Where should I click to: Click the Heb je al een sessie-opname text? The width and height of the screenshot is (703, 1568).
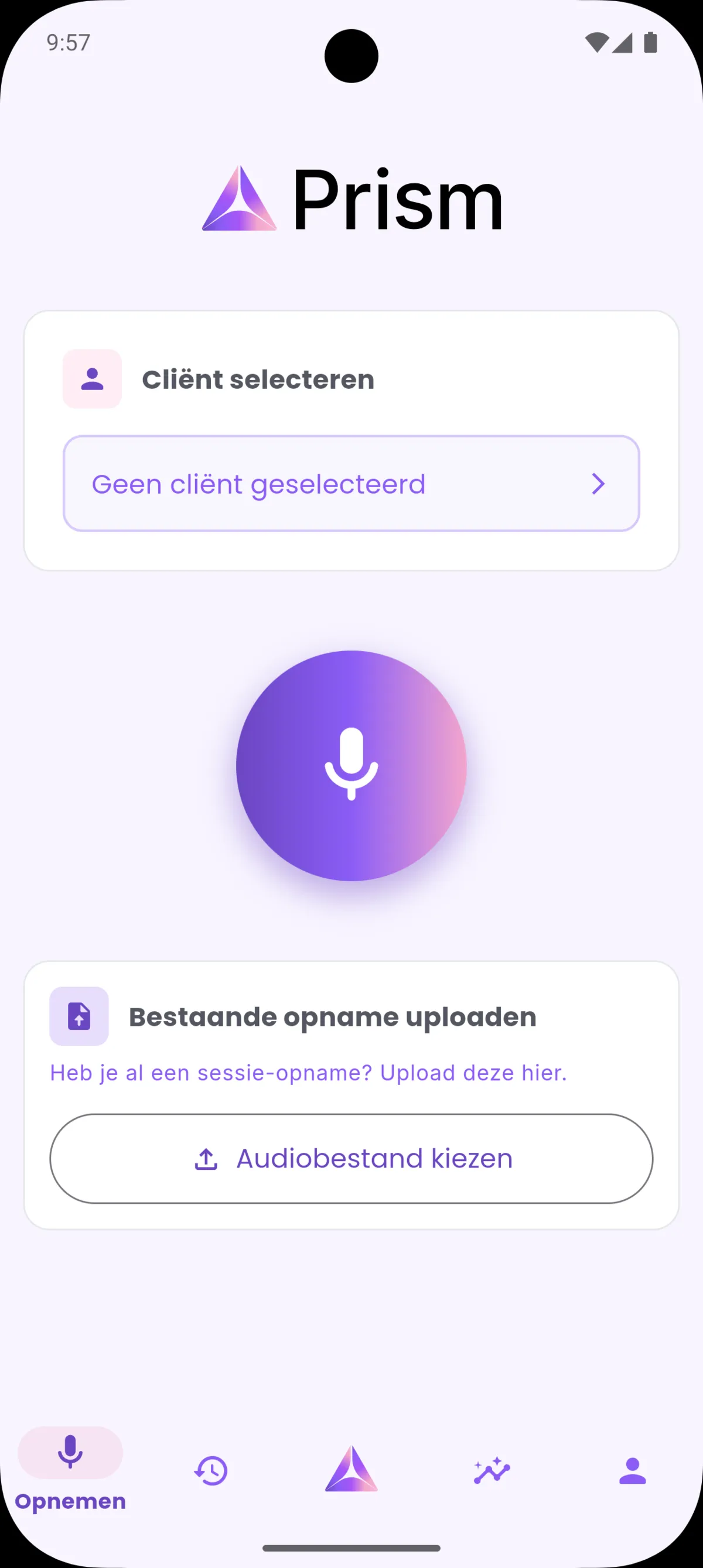(308, 1072)
